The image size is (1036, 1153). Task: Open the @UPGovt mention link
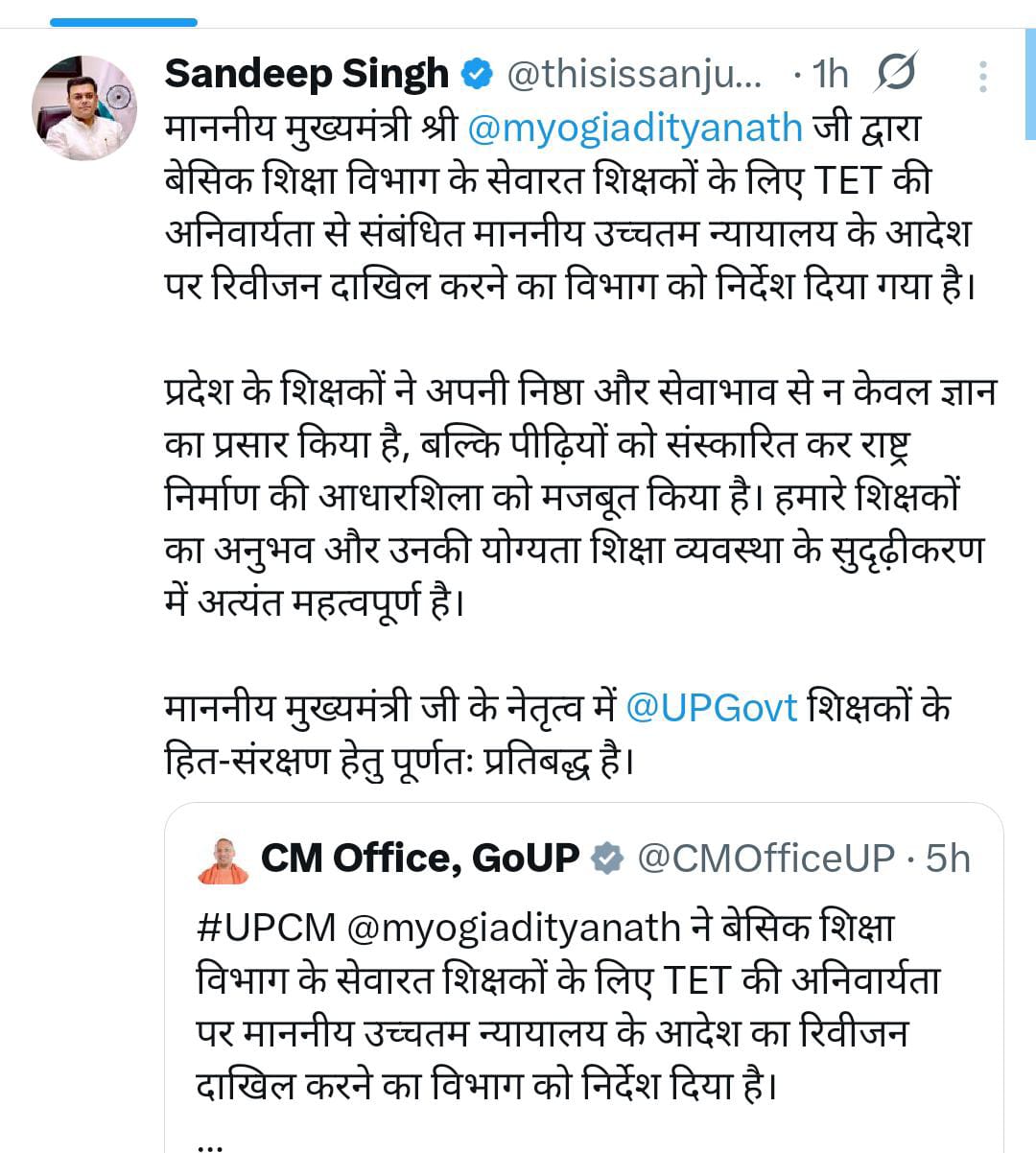click(x=712, y=708)
